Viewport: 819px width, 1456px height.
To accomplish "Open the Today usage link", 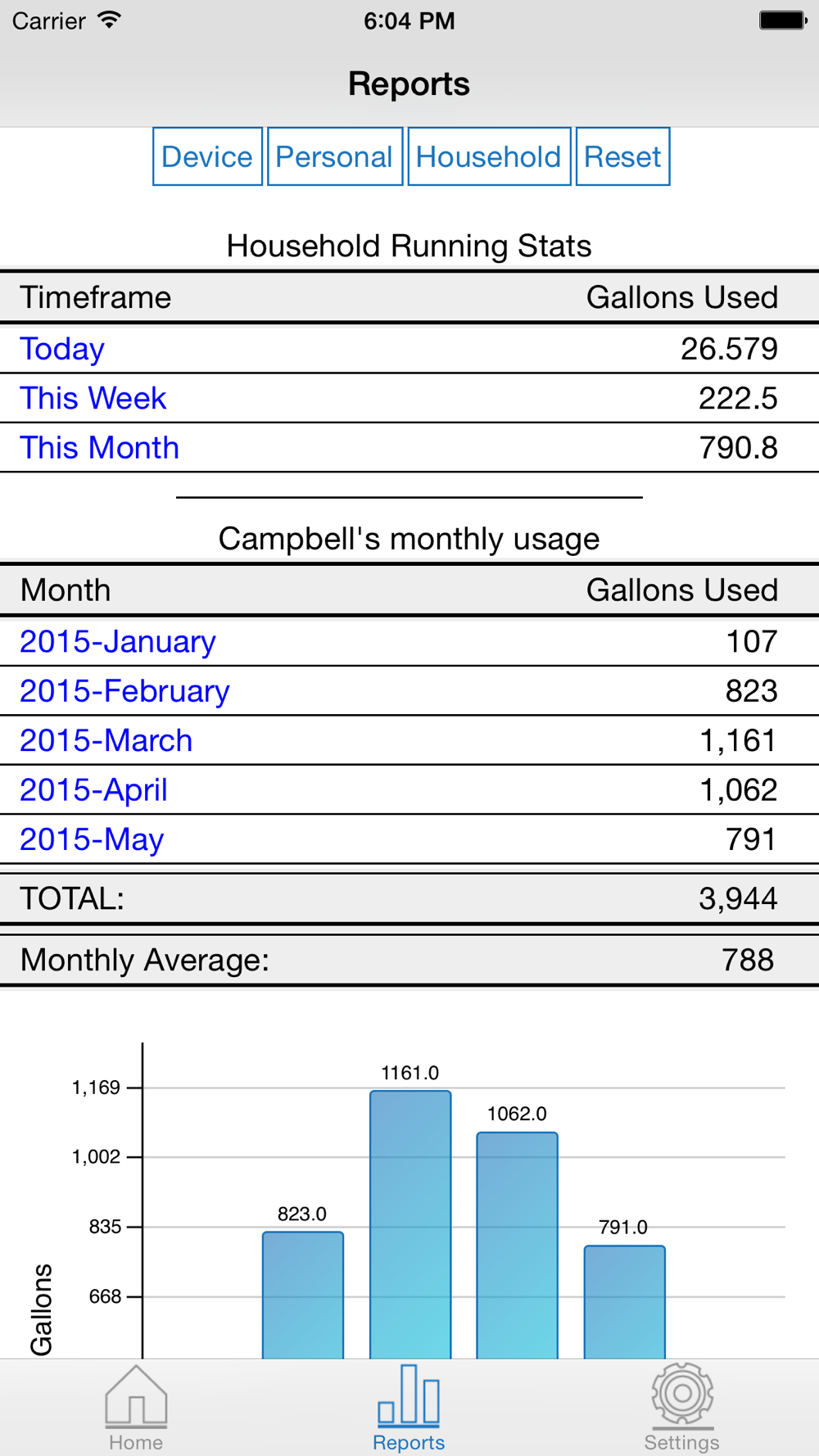I will [x=62, y=349].
